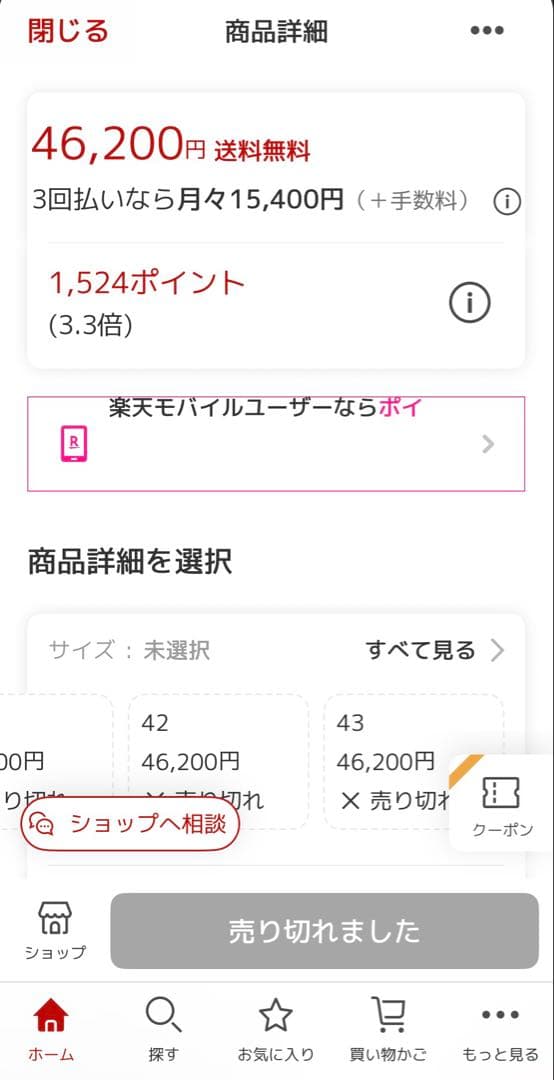Select size 42 option
Image resolution: width=554 pixels, height=1080 pixels.
pyautogui.click(x=218, y=761)
